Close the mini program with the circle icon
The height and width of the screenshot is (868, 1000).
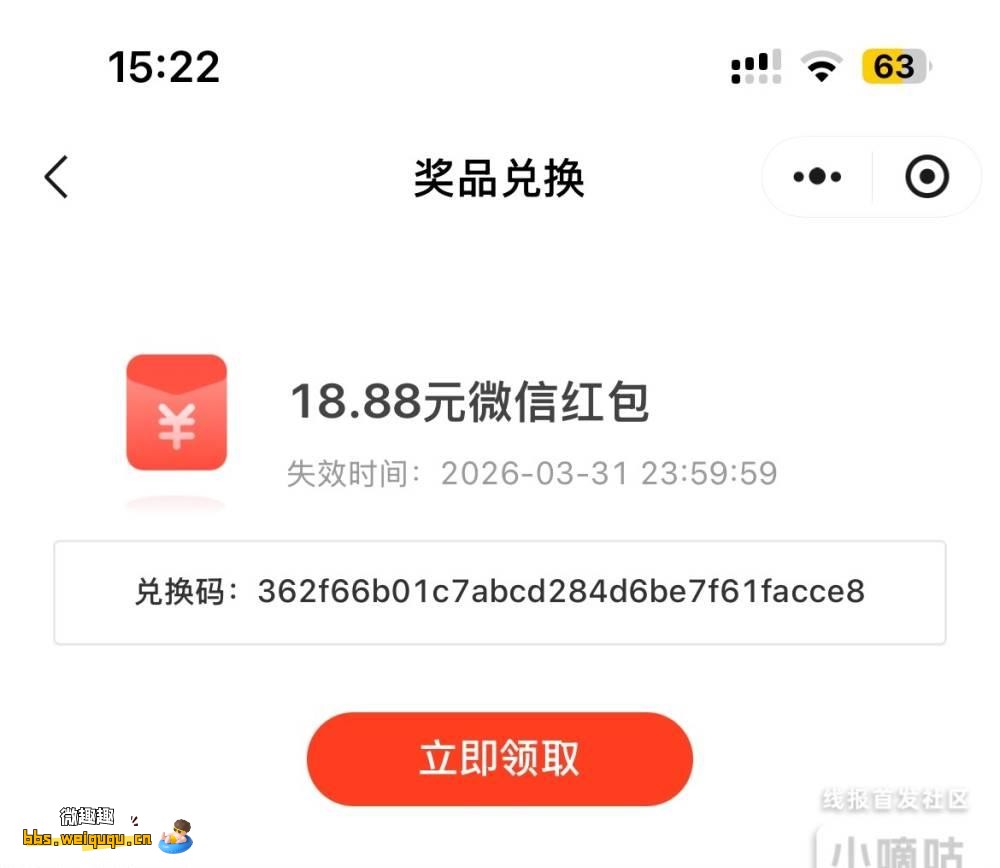[926, 177]
